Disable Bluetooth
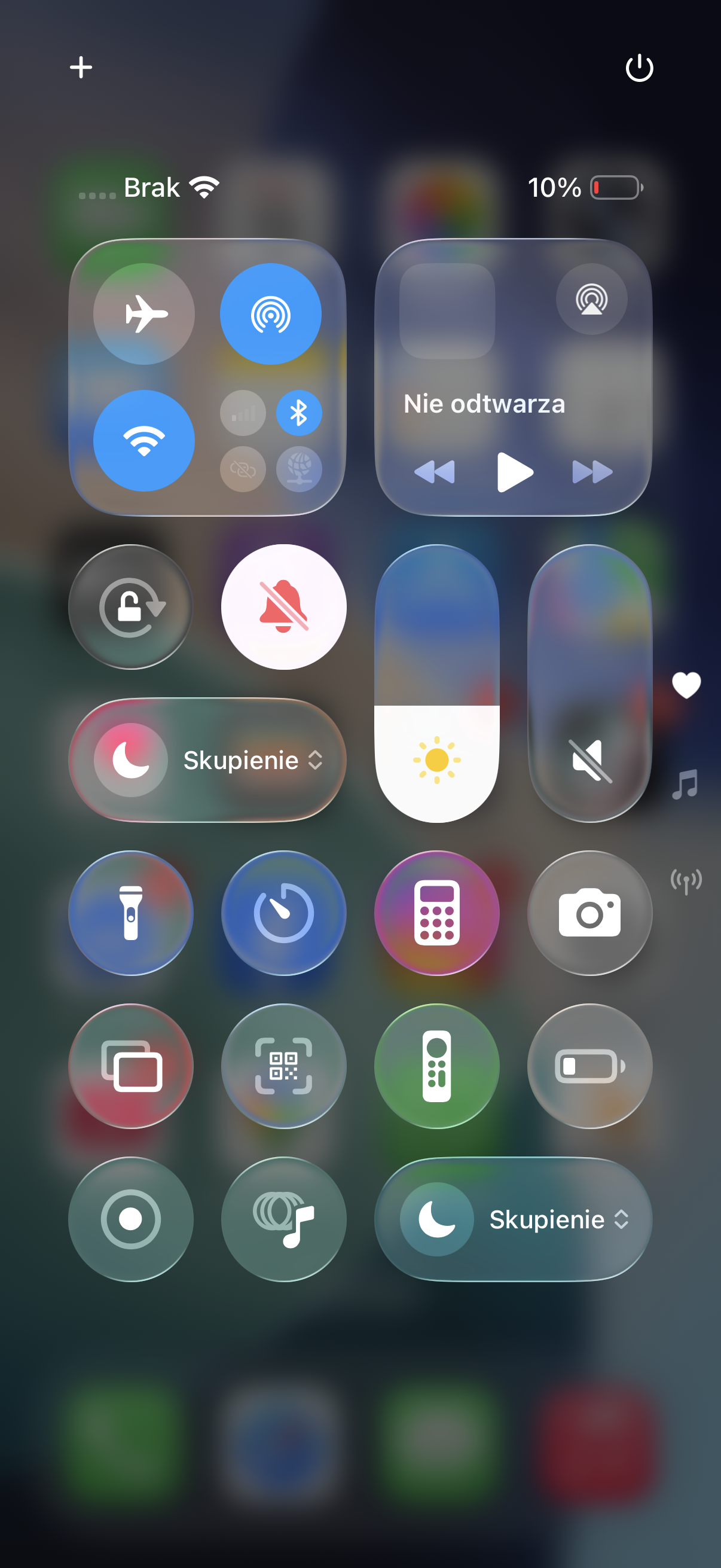The image size is (721, 1568). coord(299,413)
